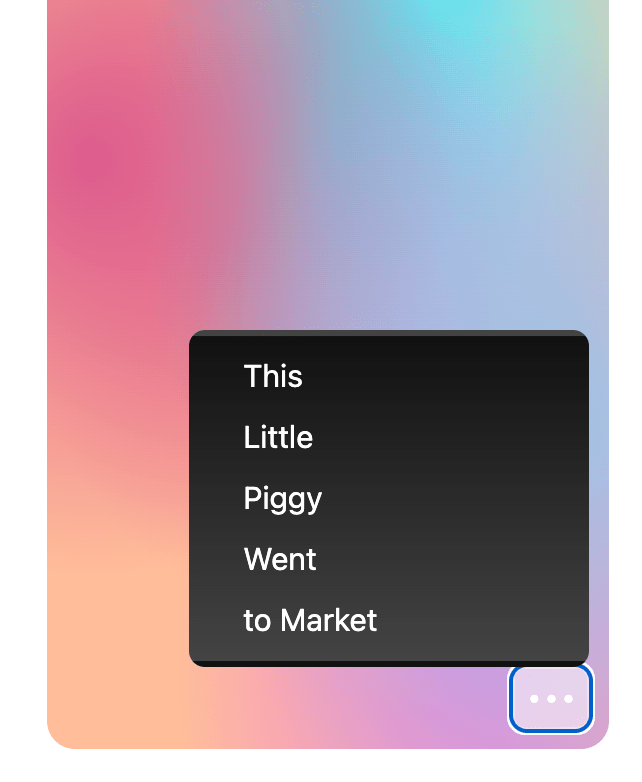Choose 'Little' from the menu
This screenshot has width=642, height=782.
pyautogui.click(x=278, y=438)
